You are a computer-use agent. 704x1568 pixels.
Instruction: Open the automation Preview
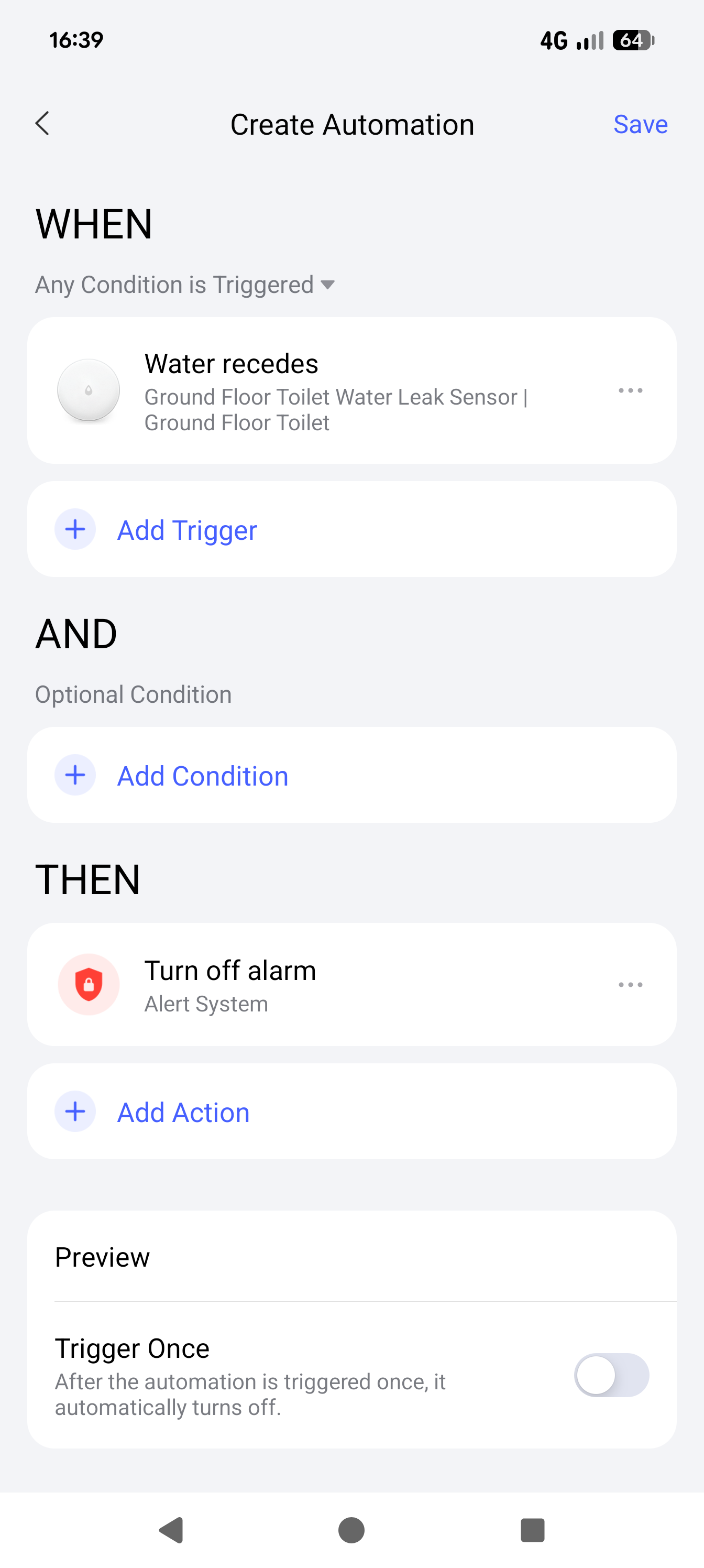[351, 1257]
